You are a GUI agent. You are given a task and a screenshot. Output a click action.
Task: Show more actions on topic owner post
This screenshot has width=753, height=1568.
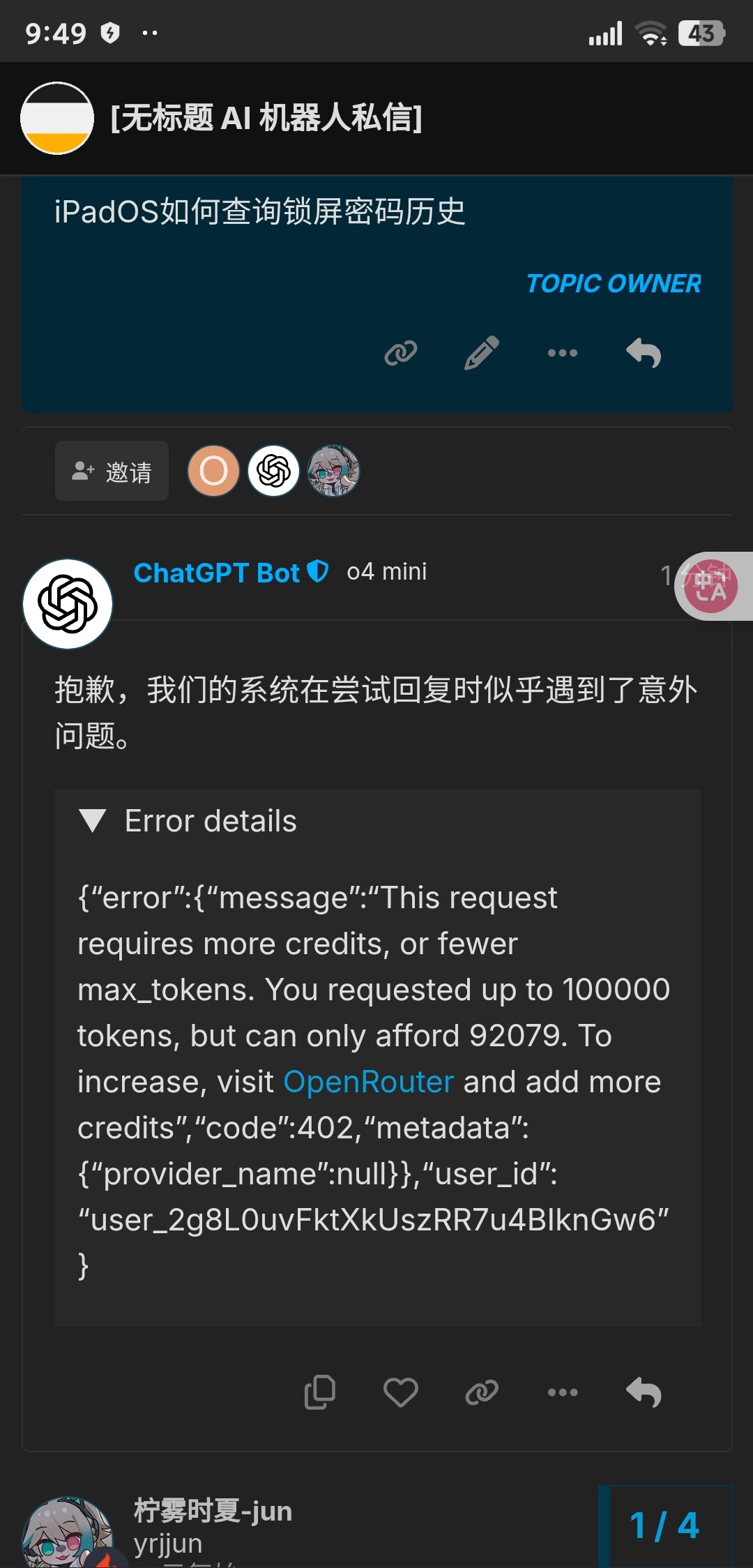(x=563, y=353)
